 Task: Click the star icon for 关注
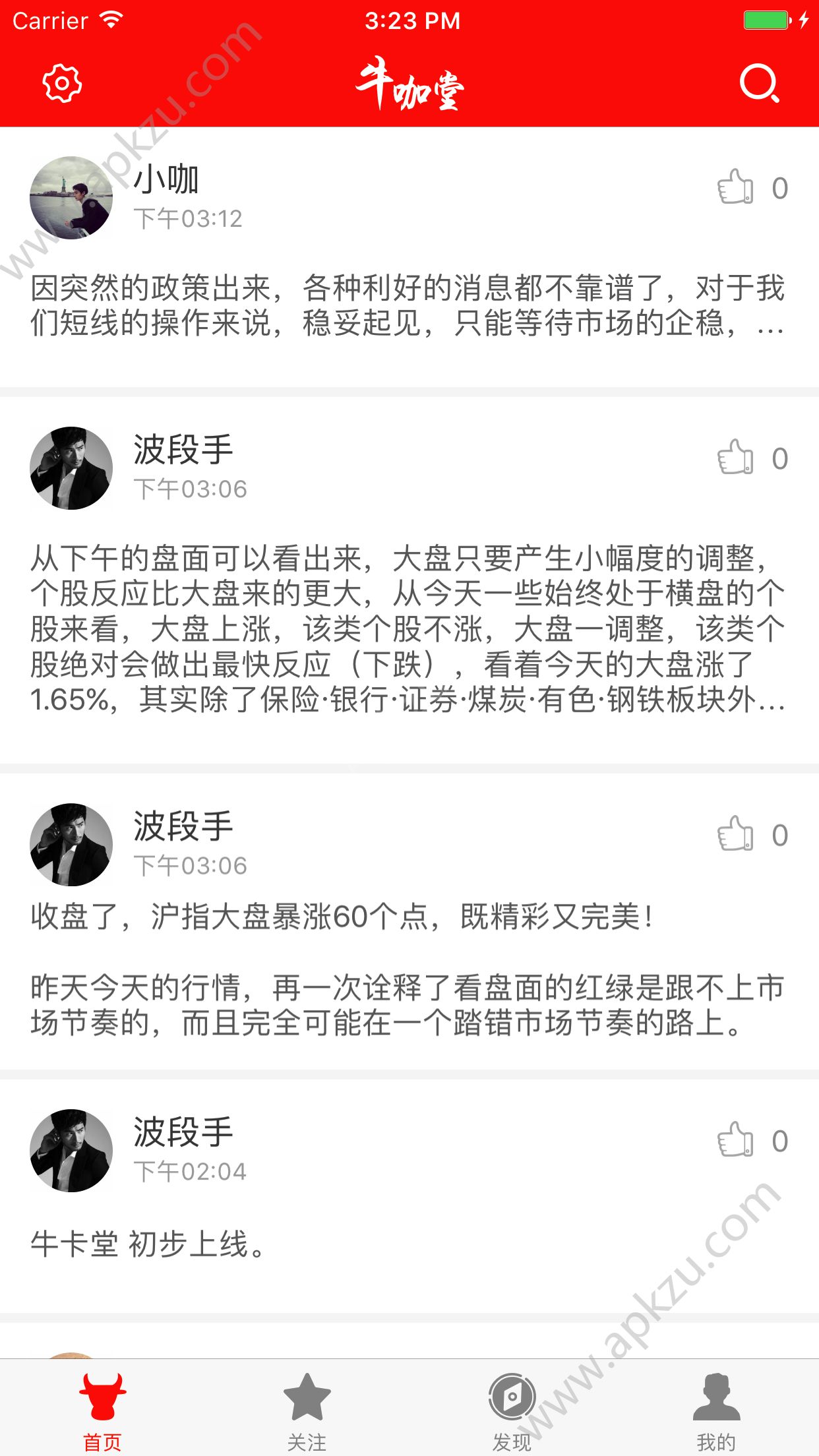(x=307, y=1397)
